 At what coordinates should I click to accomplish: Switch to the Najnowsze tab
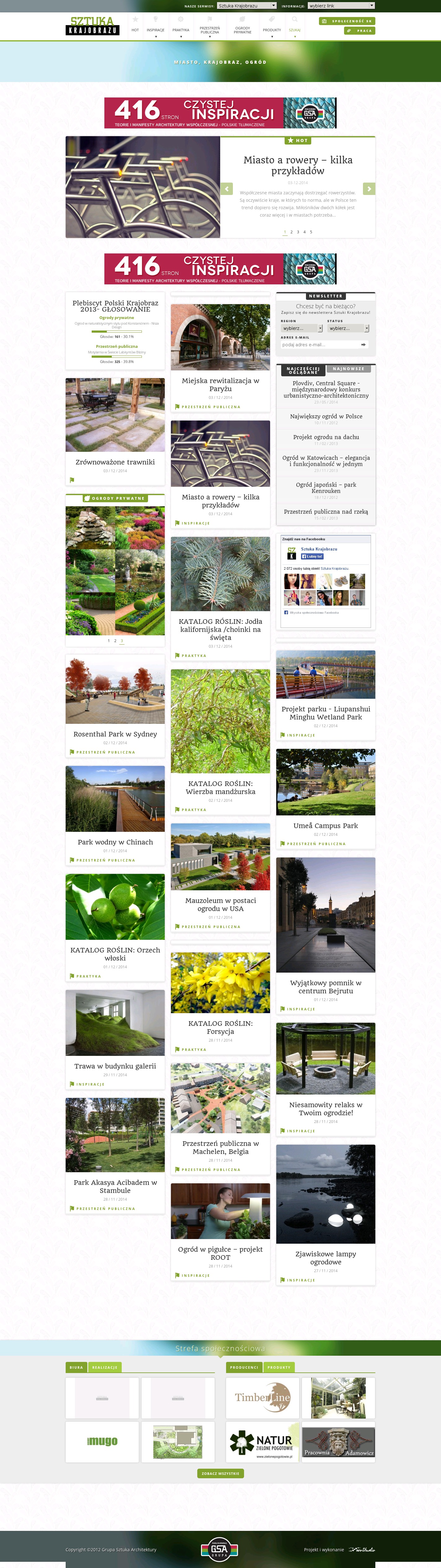(348, 368)
